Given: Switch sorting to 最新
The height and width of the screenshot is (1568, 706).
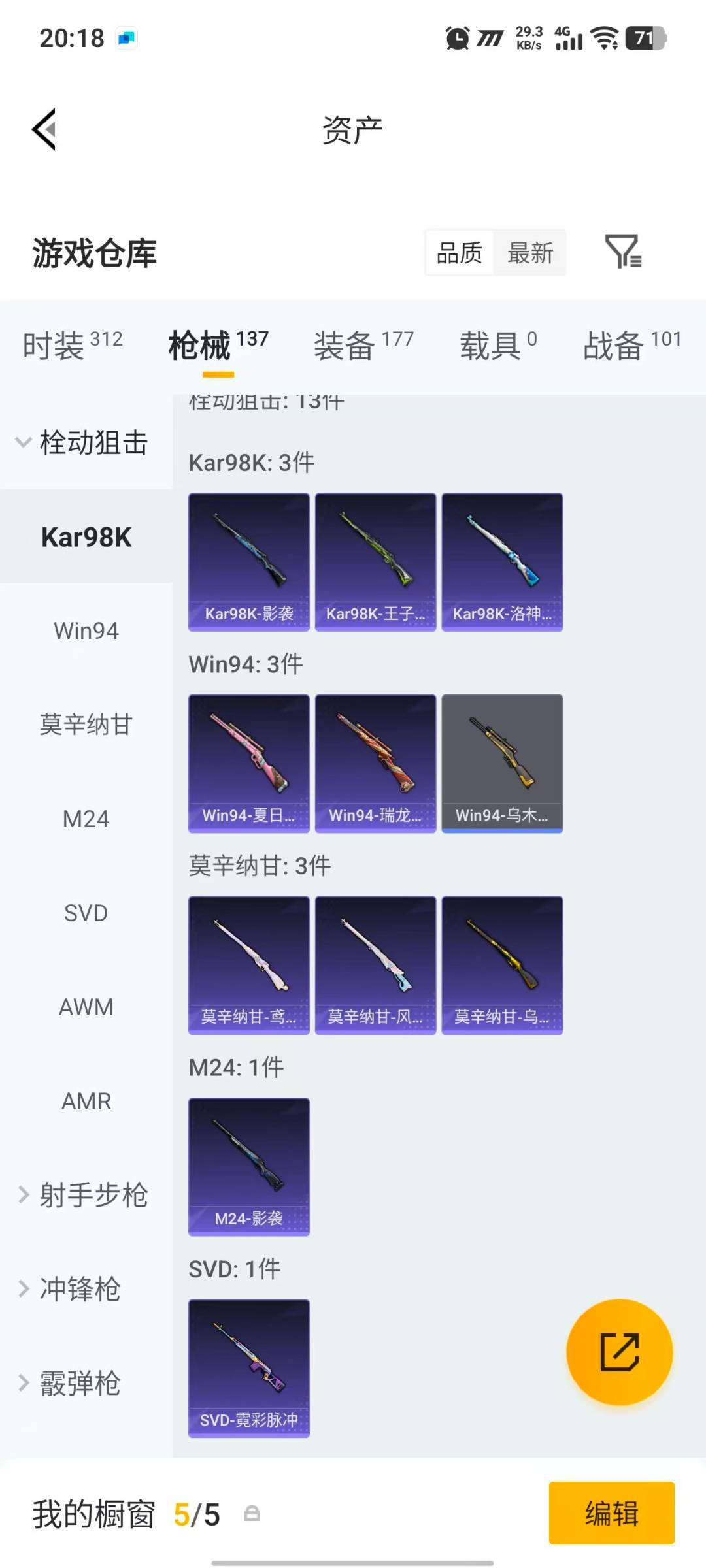Looking at the screenshot, I should [531, 253].
